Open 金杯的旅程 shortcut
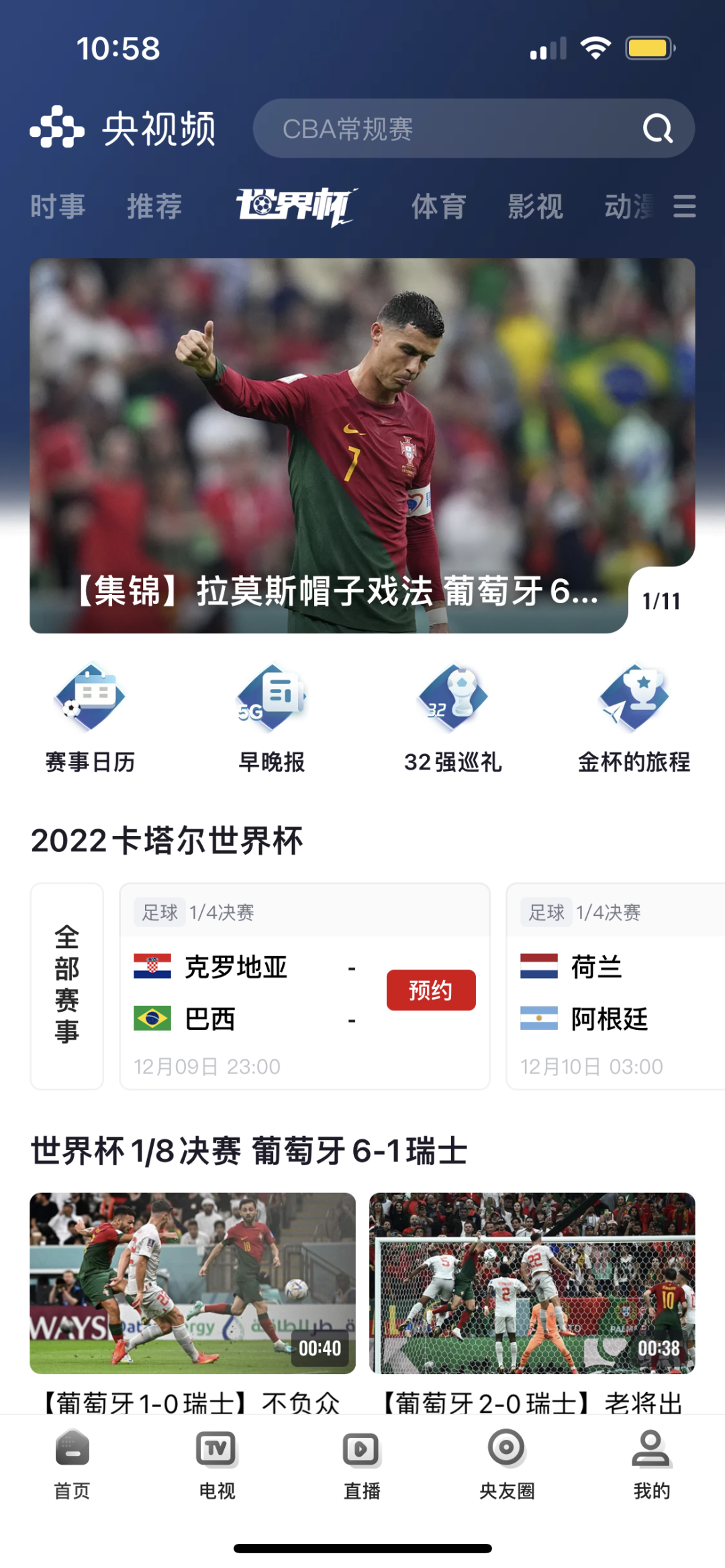 [x=634, y=718]
